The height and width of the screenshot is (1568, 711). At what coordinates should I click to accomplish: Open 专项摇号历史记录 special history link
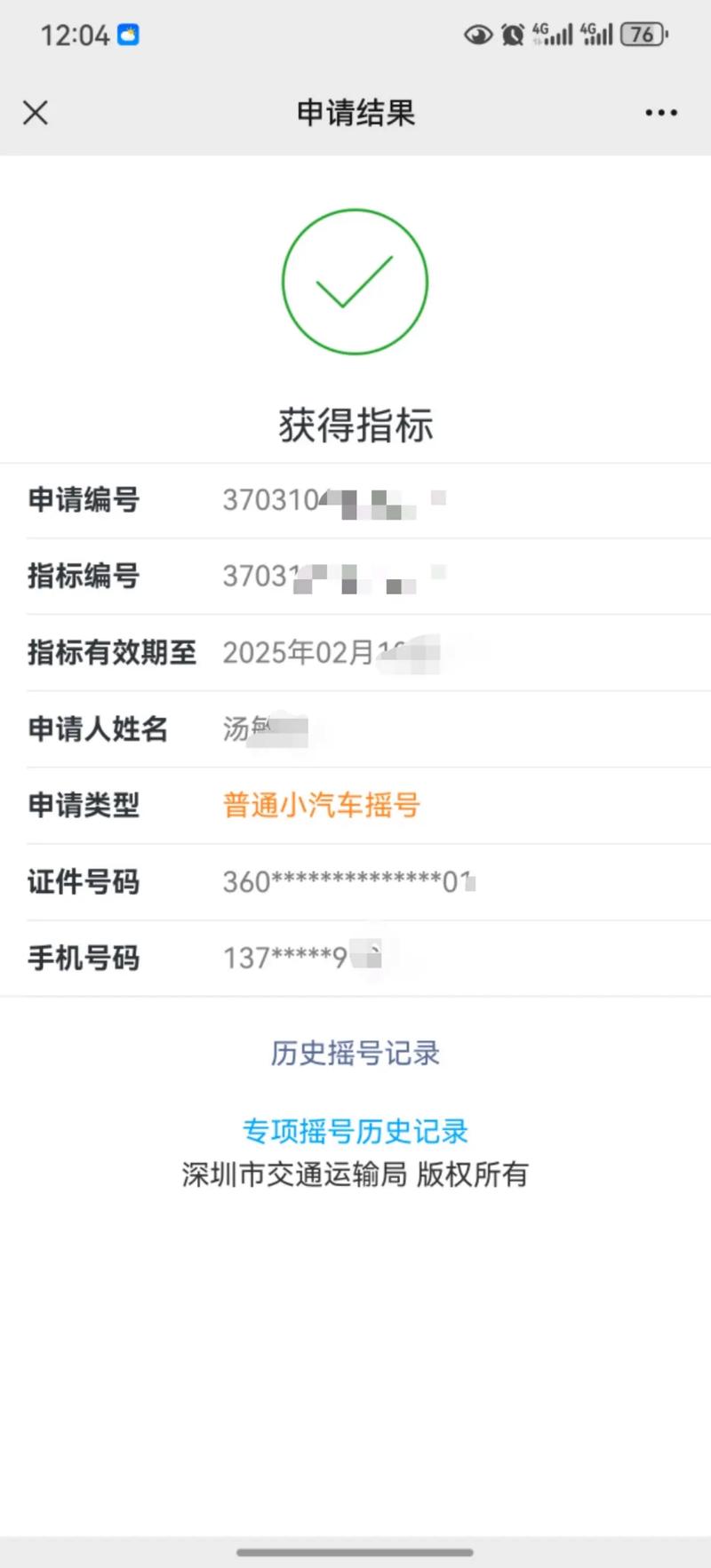pos(355,1131)
